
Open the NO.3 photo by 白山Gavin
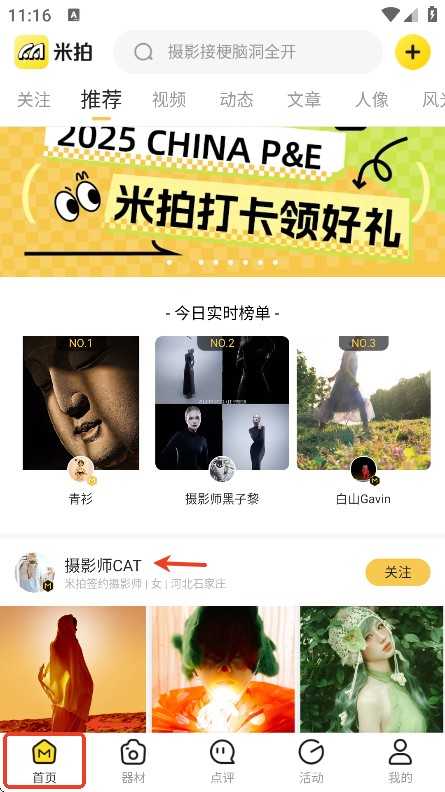coord(364,403)
